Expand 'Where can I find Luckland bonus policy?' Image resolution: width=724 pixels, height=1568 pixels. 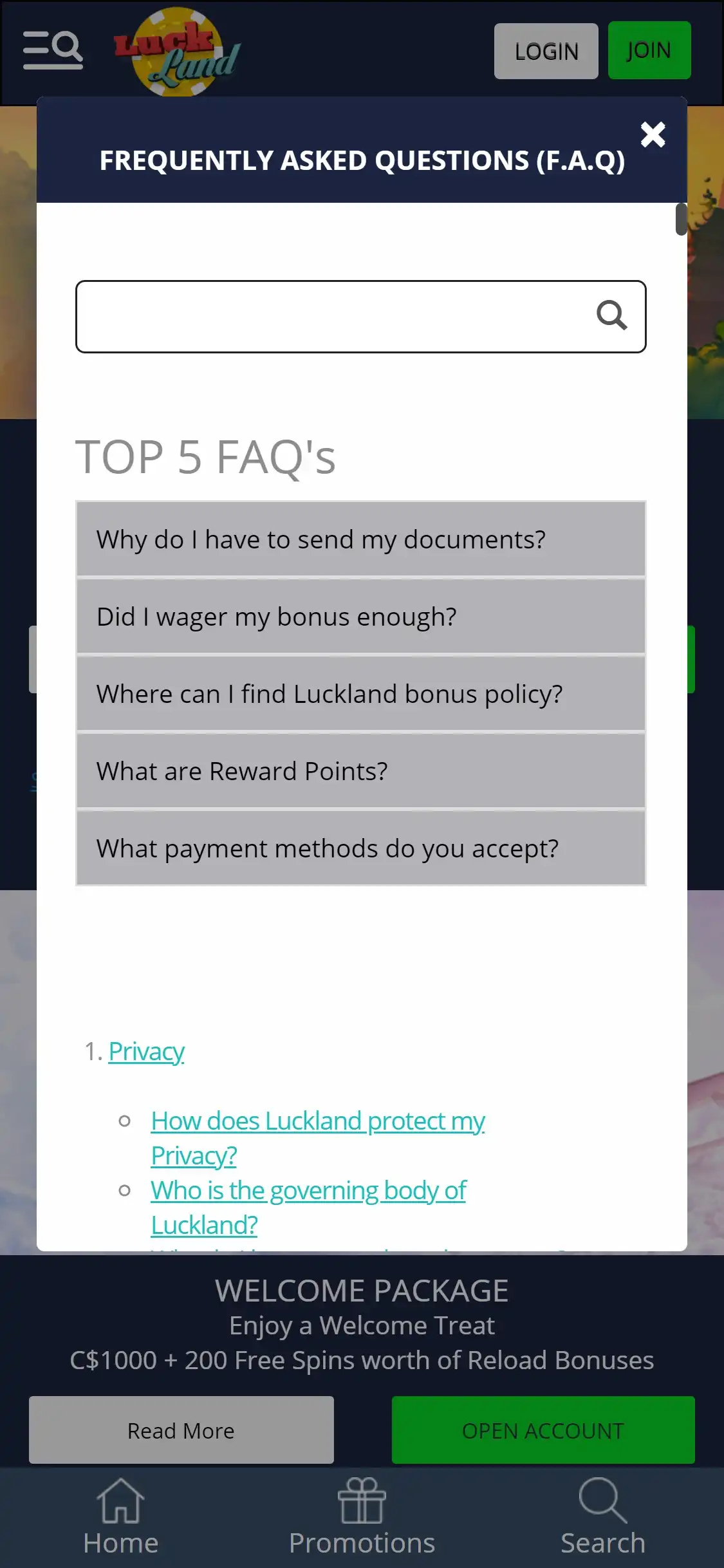pos(360,694)
